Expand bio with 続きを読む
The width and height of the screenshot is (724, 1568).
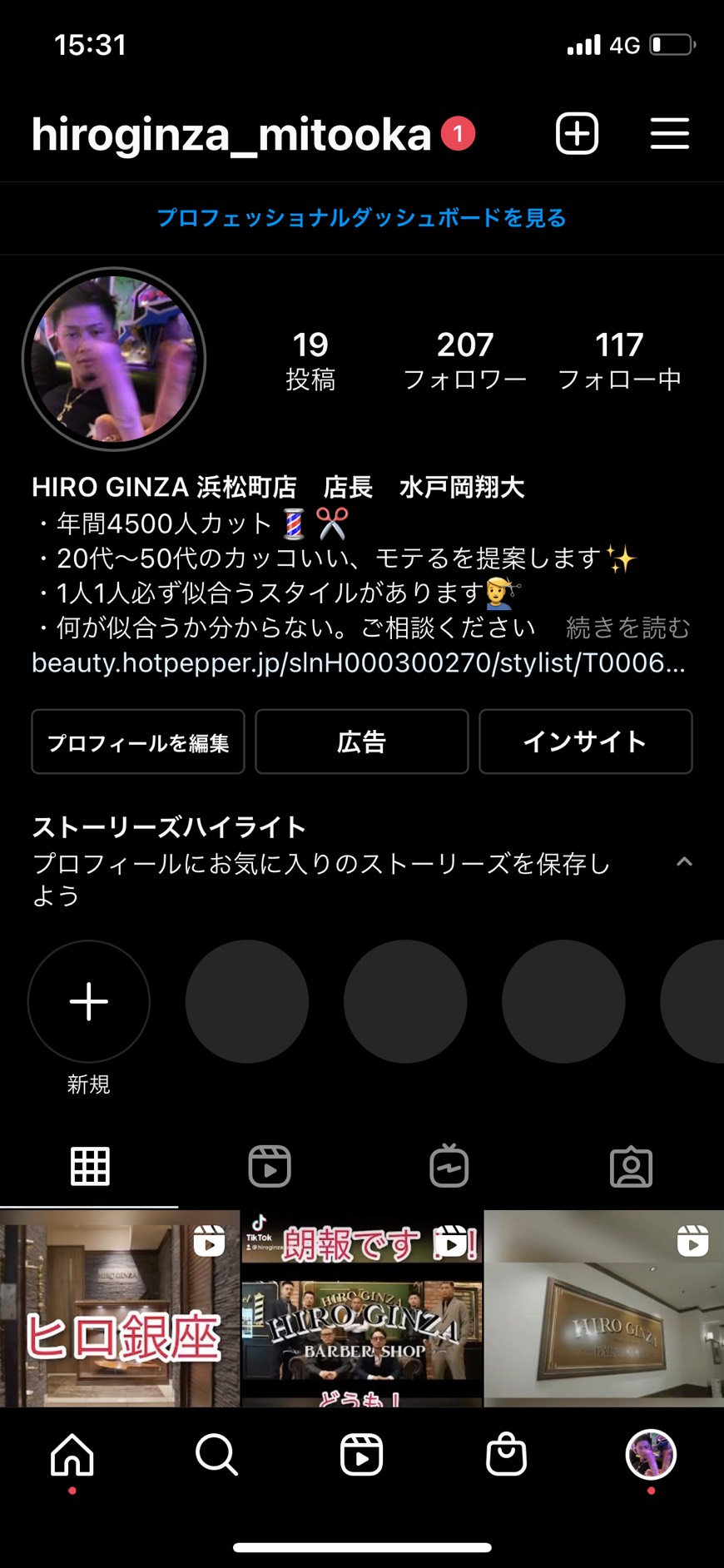[x=627, y=628]
